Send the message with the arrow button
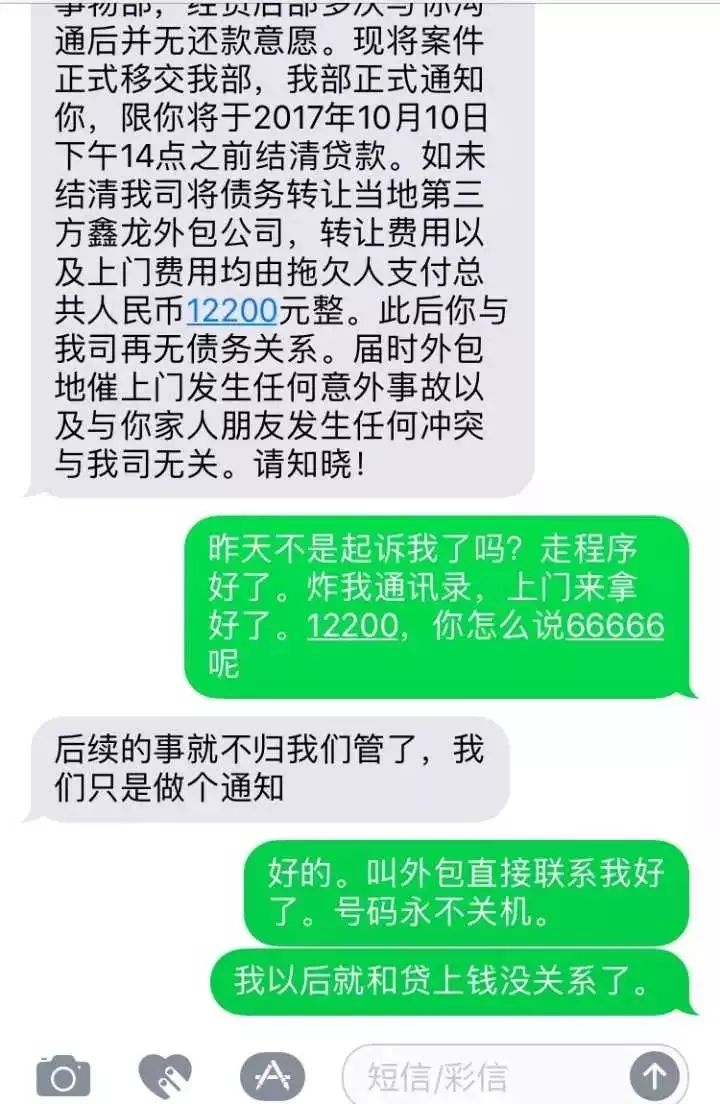This screenshot has height=1104, width=720. coord(654,1076)
